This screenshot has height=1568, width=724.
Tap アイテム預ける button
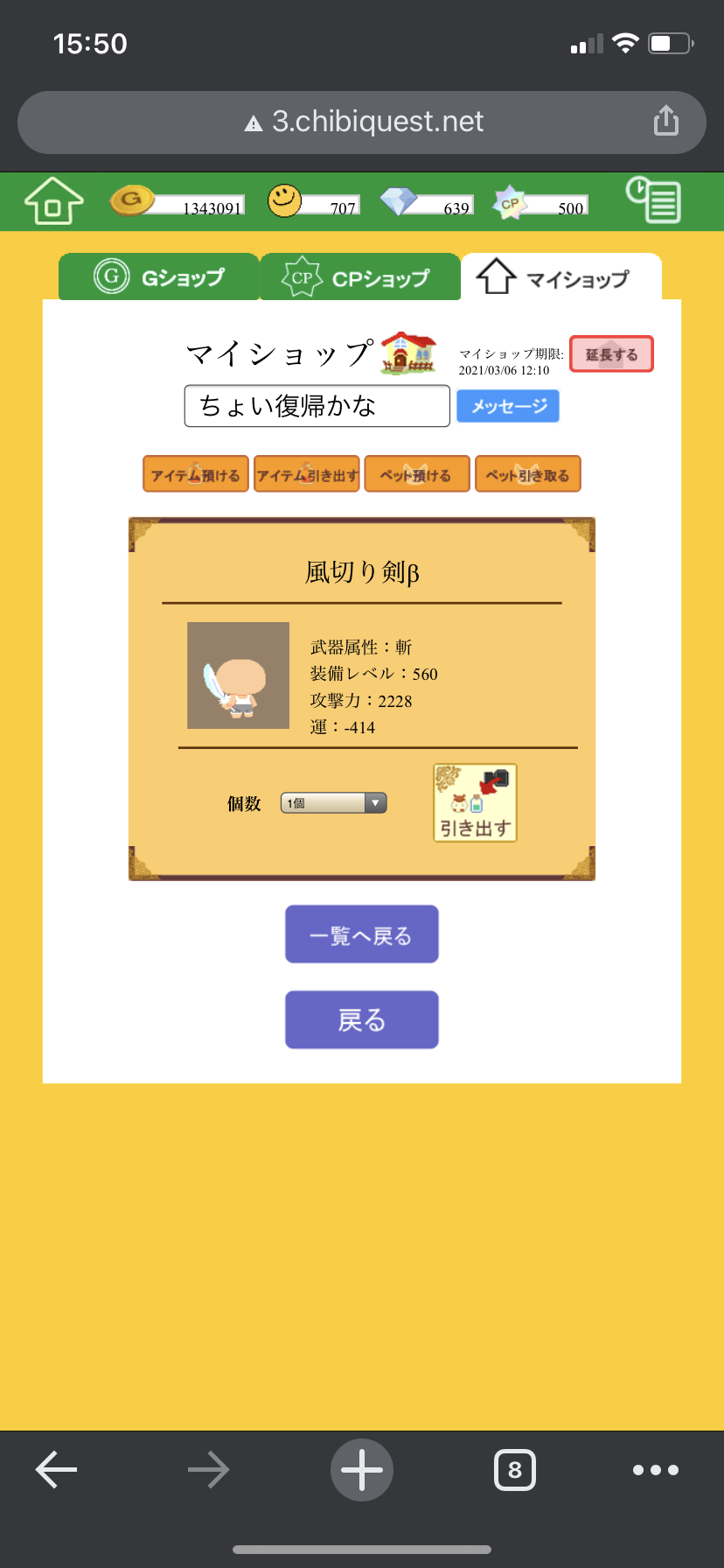(x=196, y=474)
